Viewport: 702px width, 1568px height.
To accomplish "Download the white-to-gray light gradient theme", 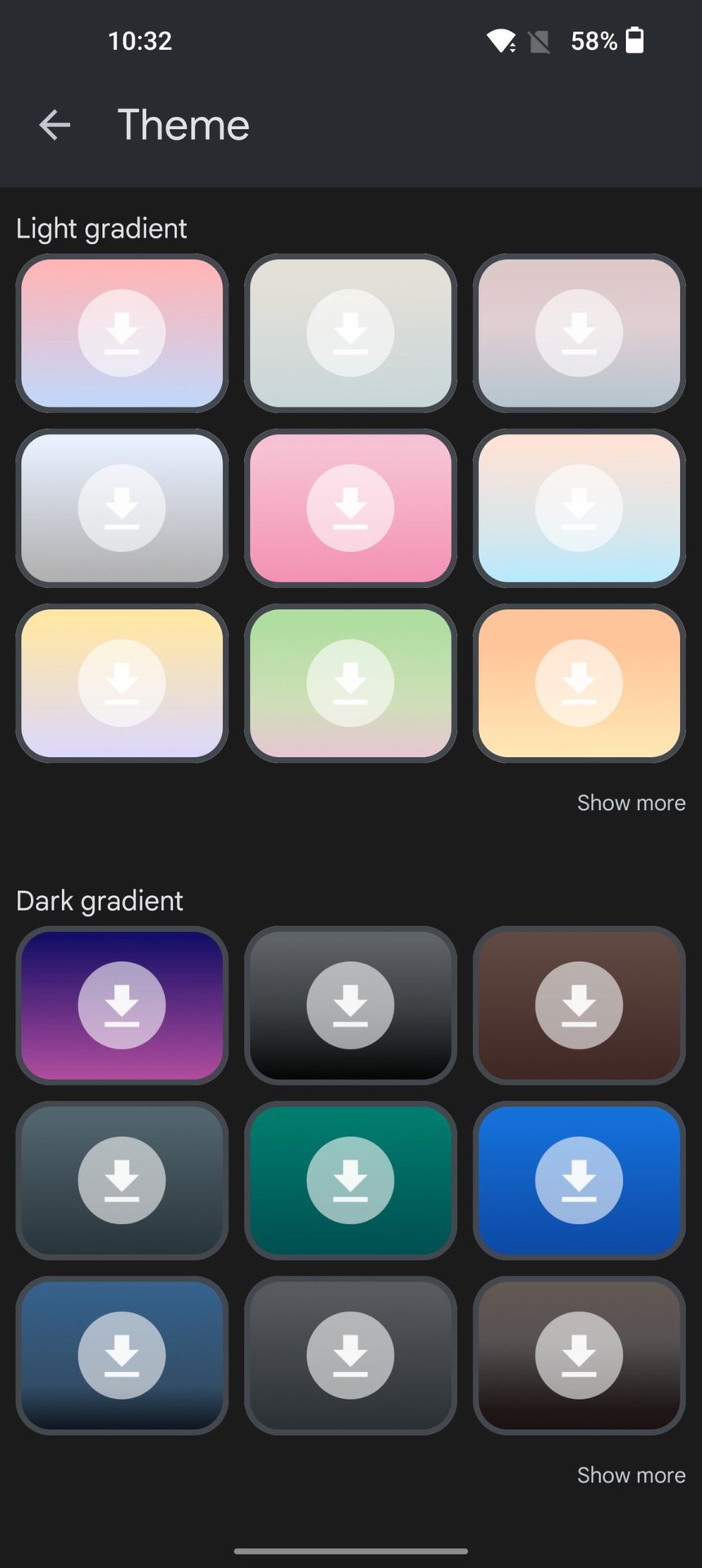I will coord(122,508).
